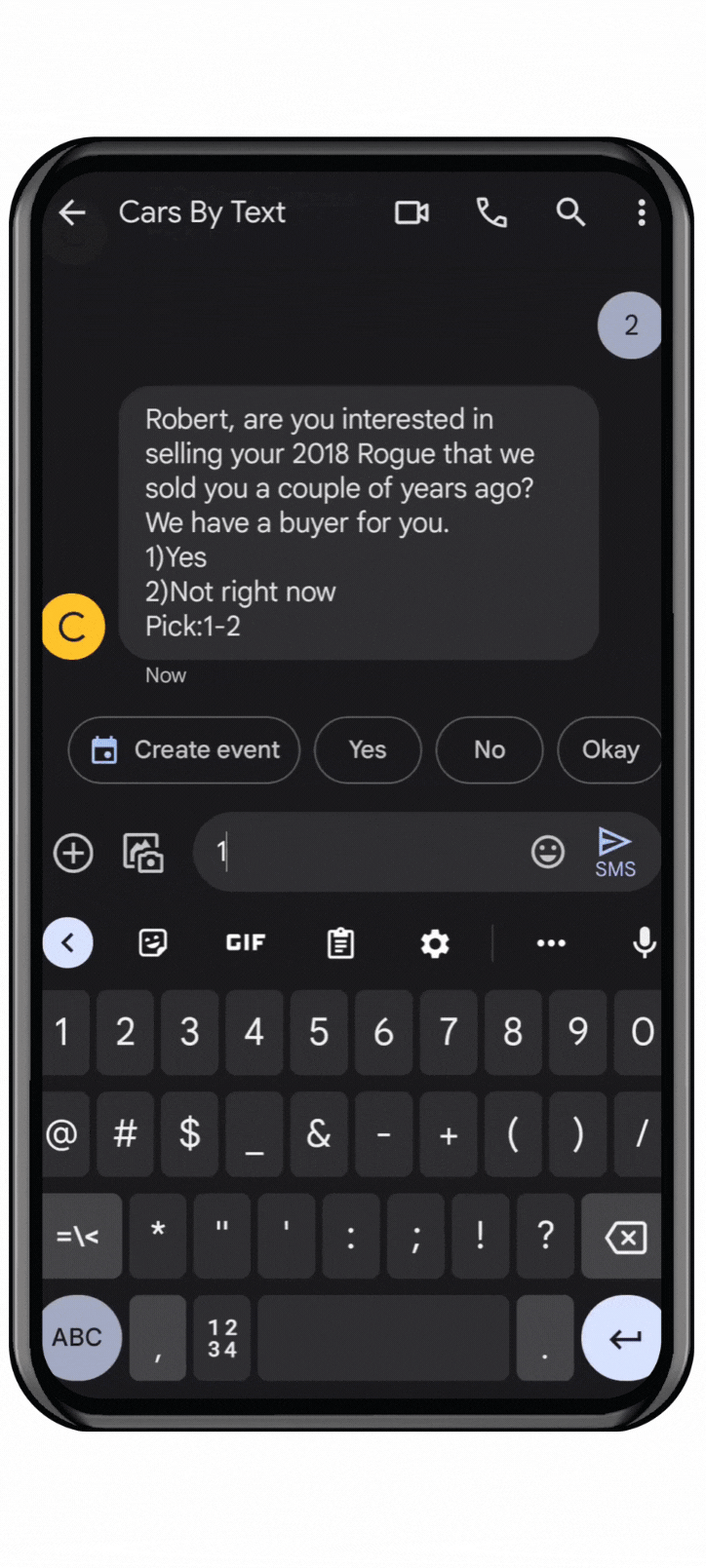Search within this conversation
The image size is (706, 1568).
[x=570, y=212]
